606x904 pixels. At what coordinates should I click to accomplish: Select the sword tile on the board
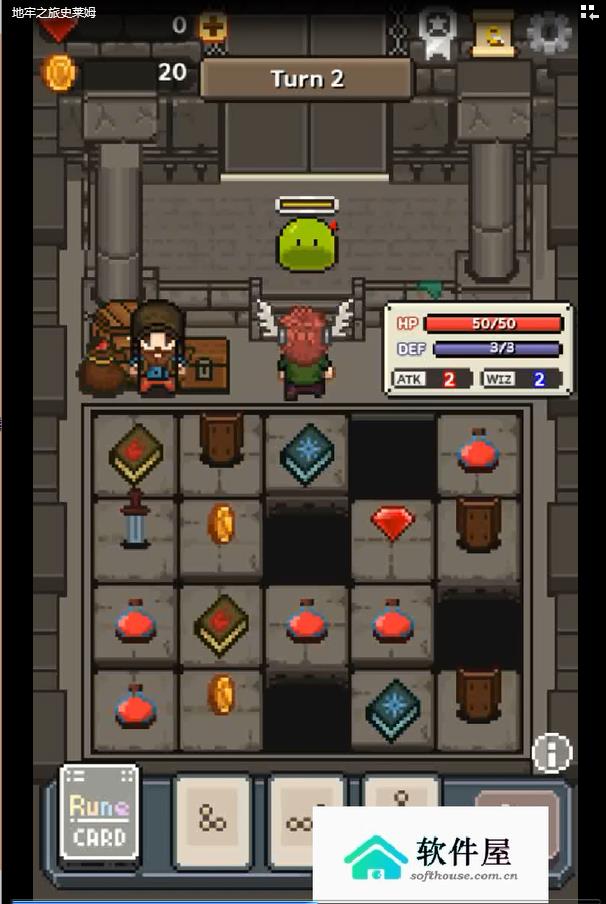(136, 520)
